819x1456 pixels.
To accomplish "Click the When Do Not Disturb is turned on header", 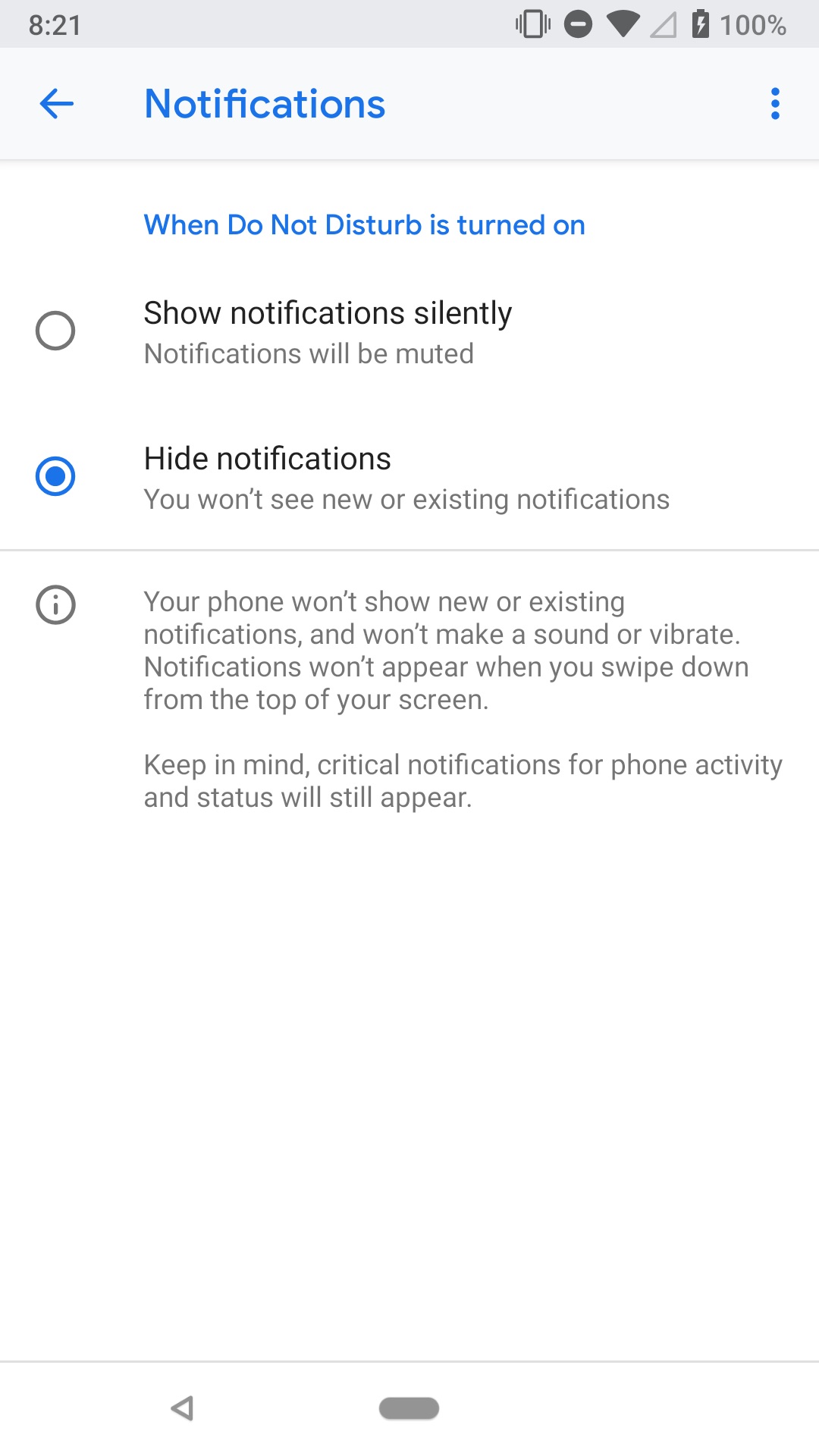I will (x=365, y=224).
